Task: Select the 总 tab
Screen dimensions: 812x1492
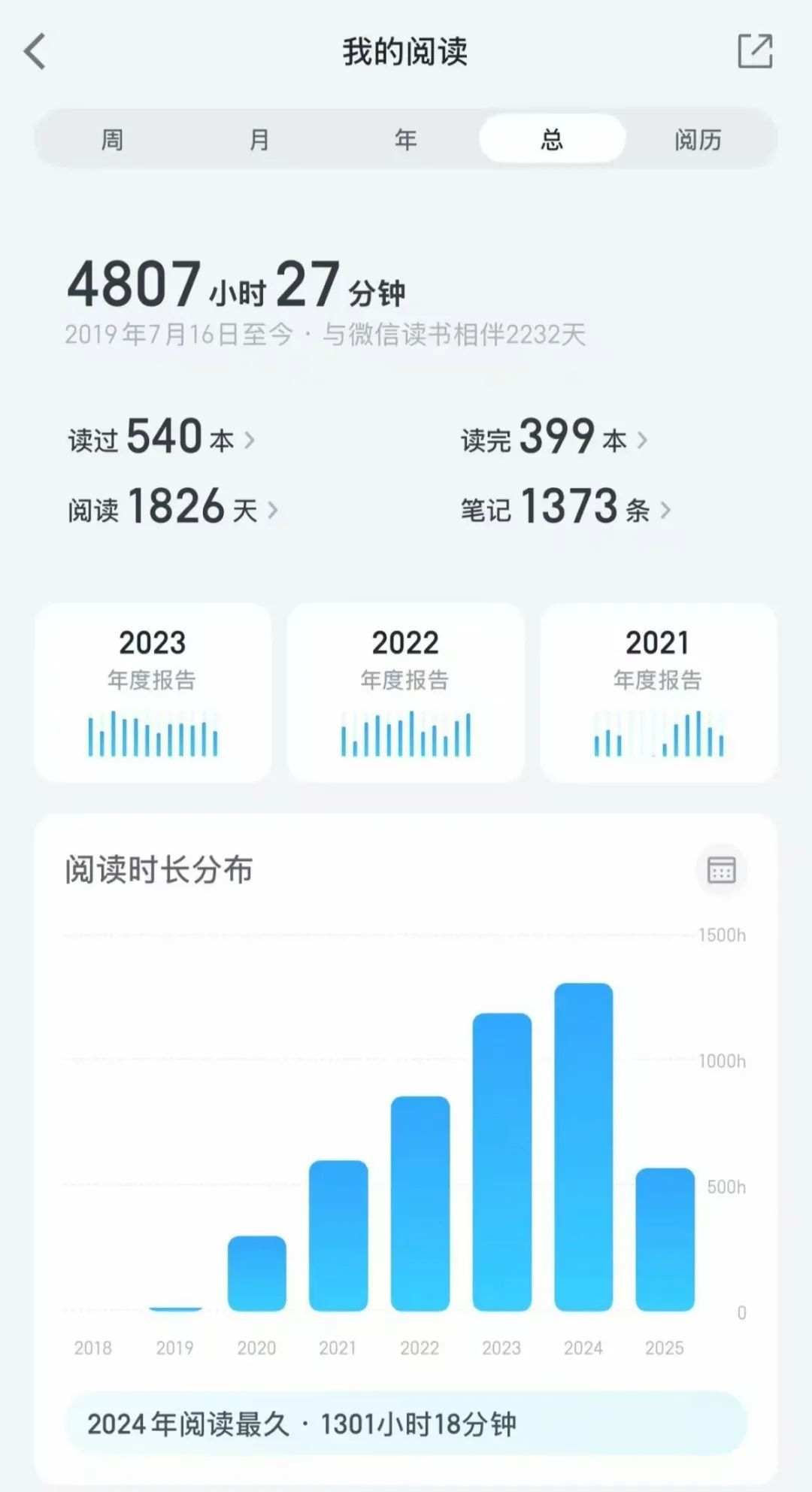Action: (x=552, y=139)
